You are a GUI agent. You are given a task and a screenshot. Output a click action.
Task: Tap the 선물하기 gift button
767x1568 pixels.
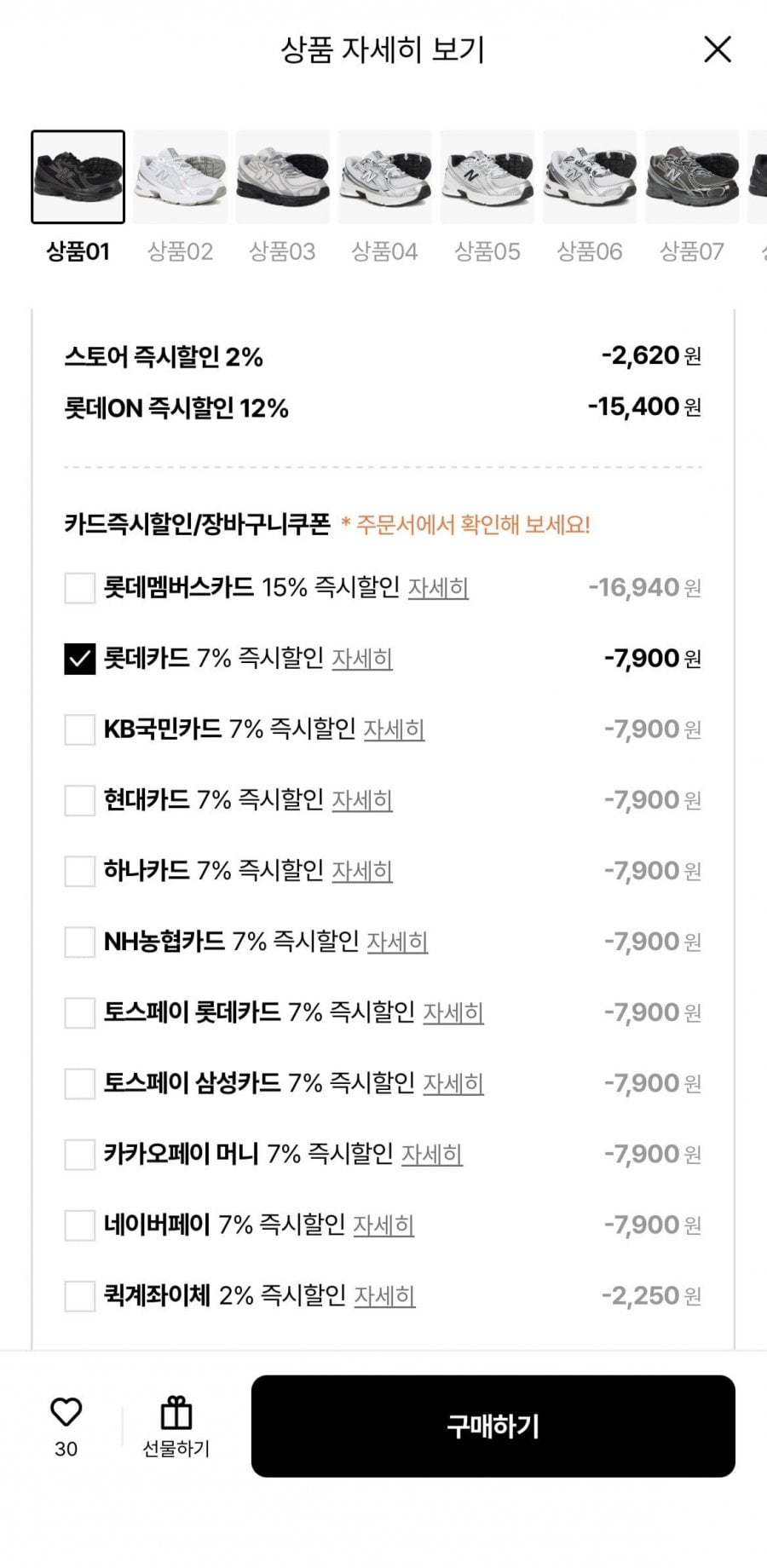click(176, 1427)
